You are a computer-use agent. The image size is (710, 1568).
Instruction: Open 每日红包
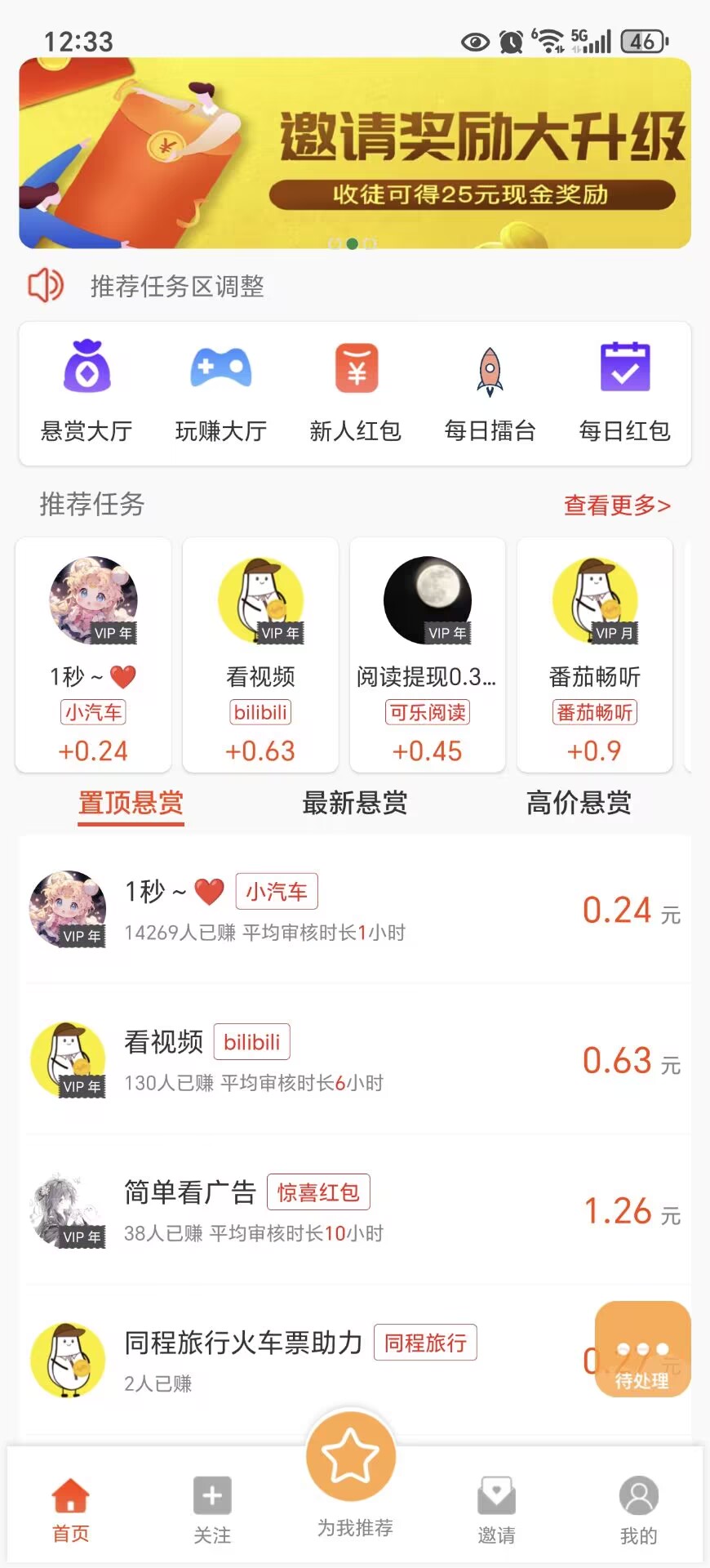(624, 392)
